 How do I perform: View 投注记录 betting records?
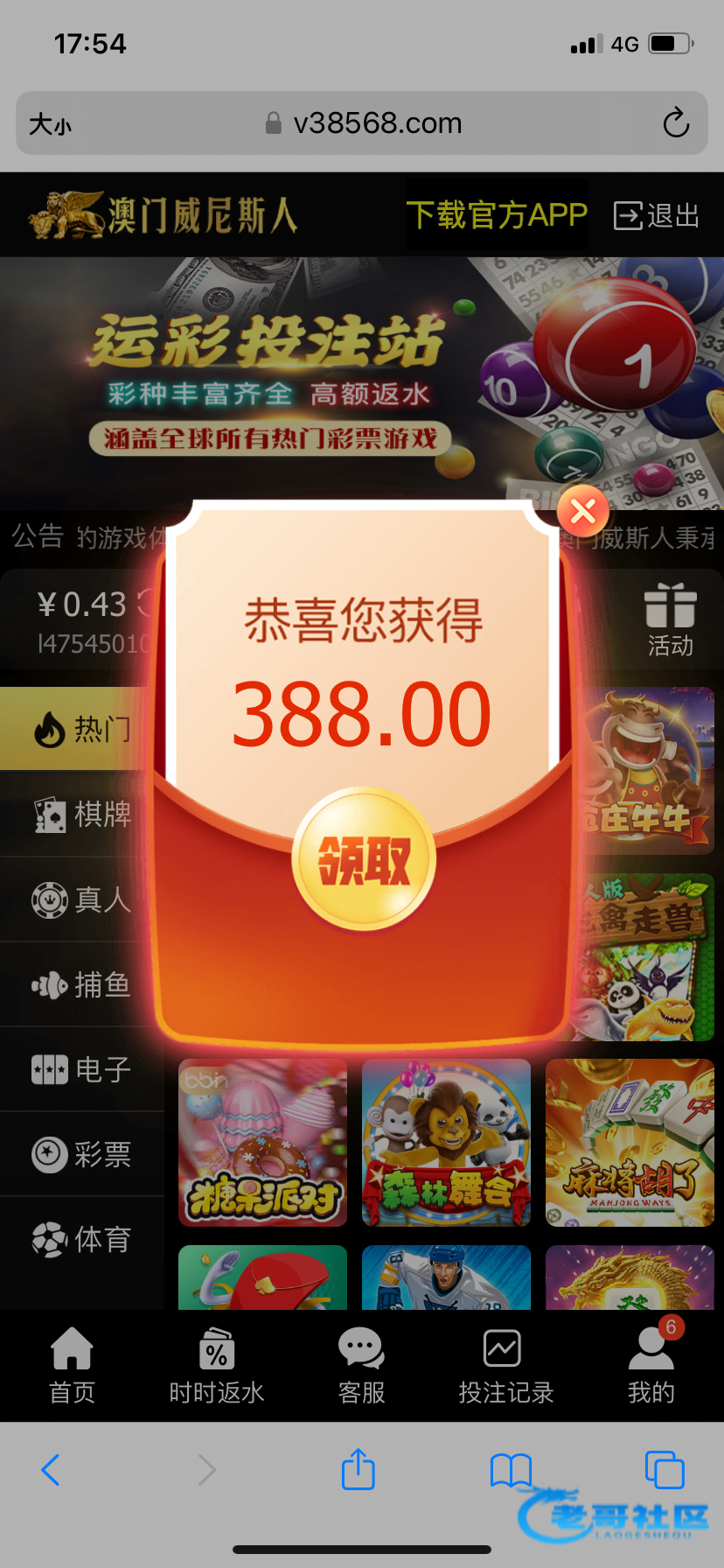(x=505, y=1366)
